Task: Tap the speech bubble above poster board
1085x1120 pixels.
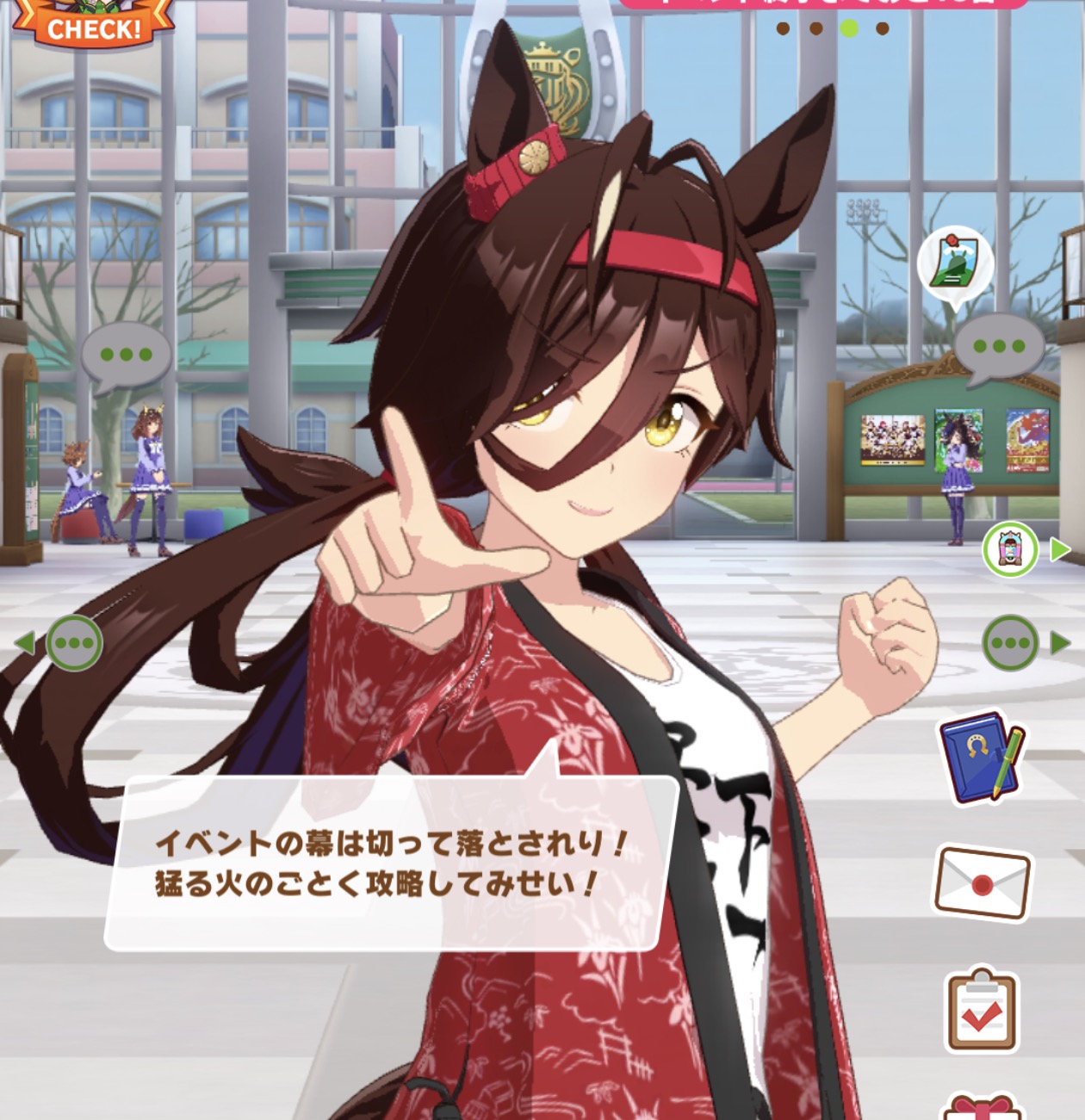Action: (x=999, y=347)
